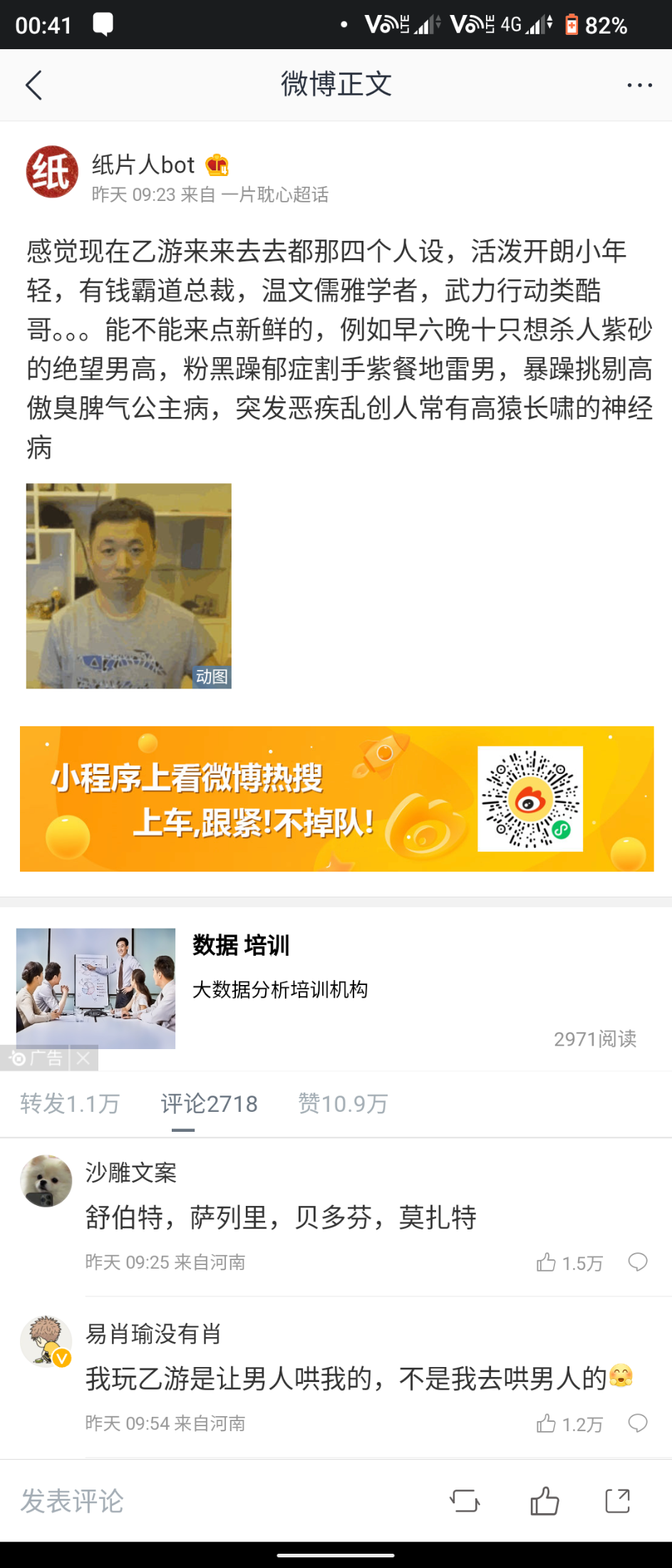672x1568 pixels.
Task: Open 易肖瑜没有肖's profile avatar
Action: (x=46, y=1341)
